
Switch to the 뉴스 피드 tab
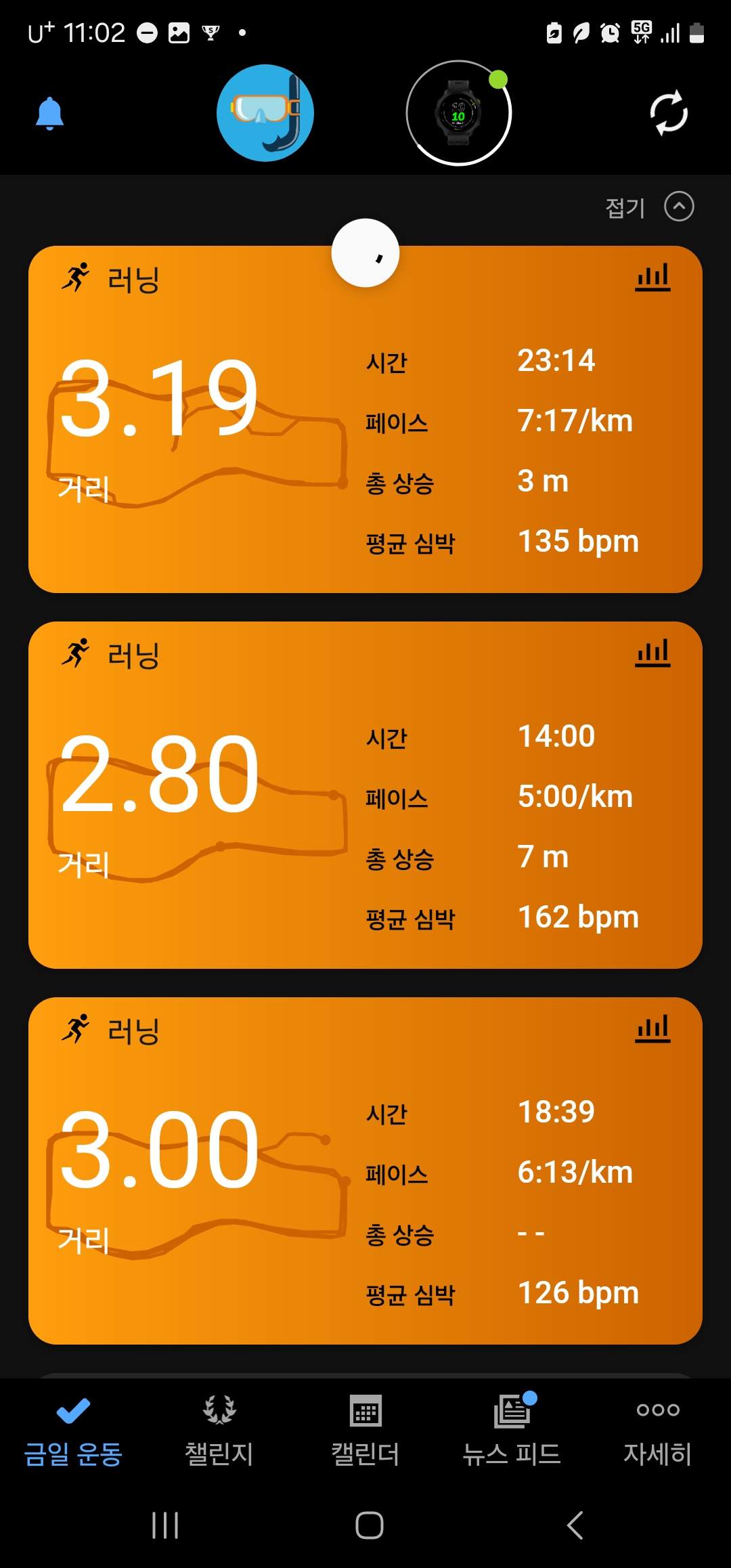pos(512,1431)
